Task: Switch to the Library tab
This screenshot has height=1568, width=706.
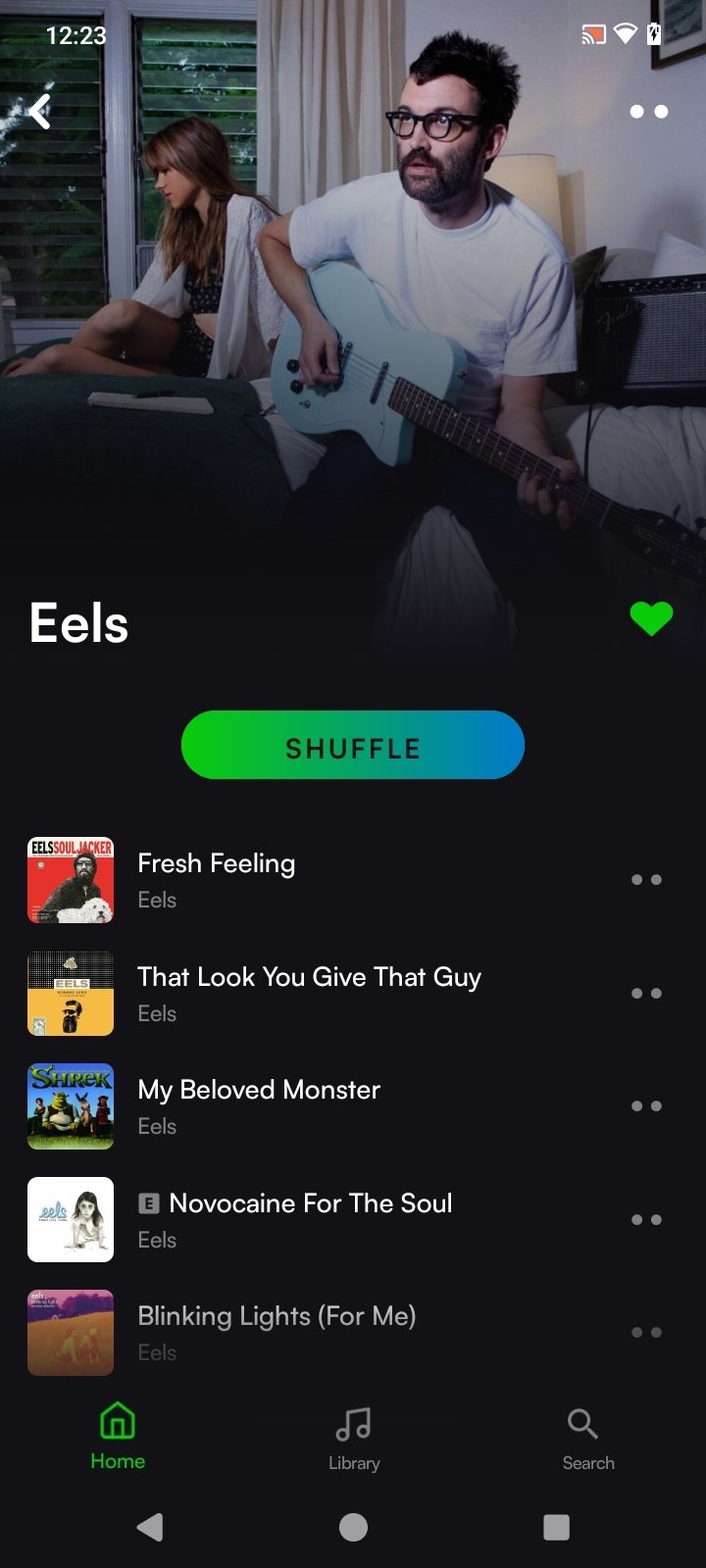Action: (x=354, y=1437)
